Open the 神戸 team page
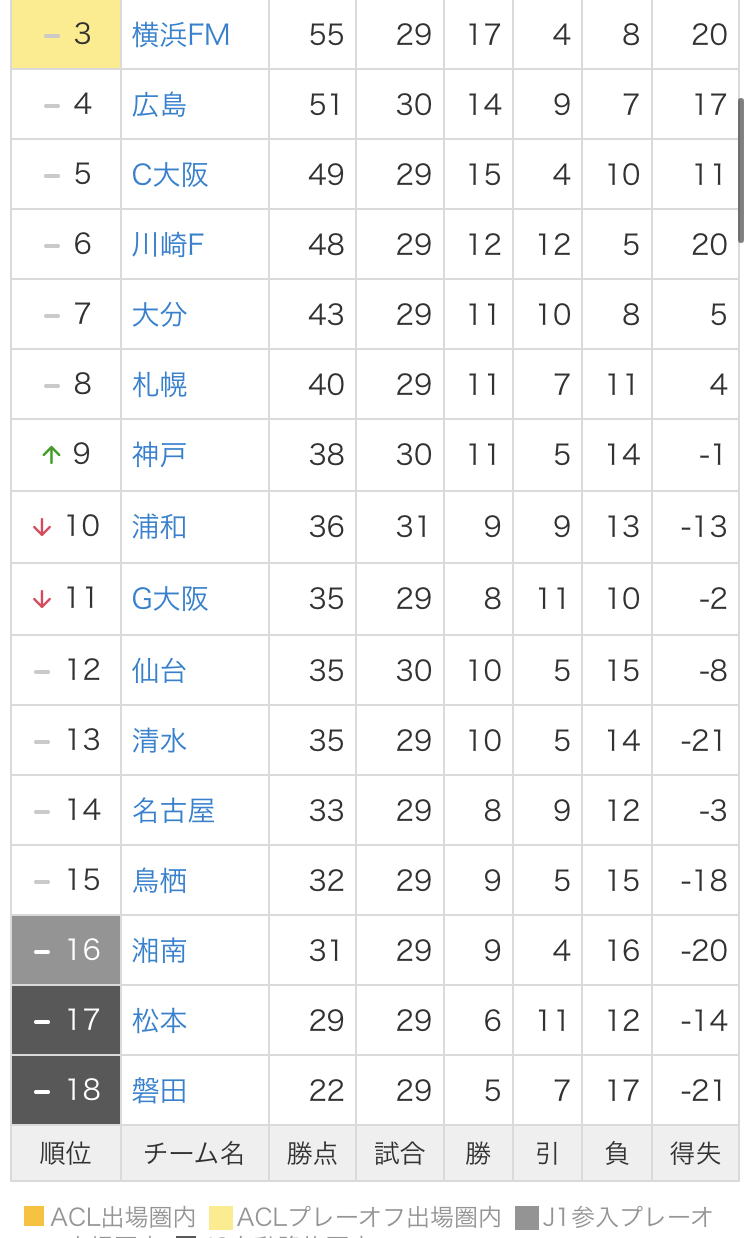The image size is (750, 1238). pyautogui.click(x=160, y=455)
